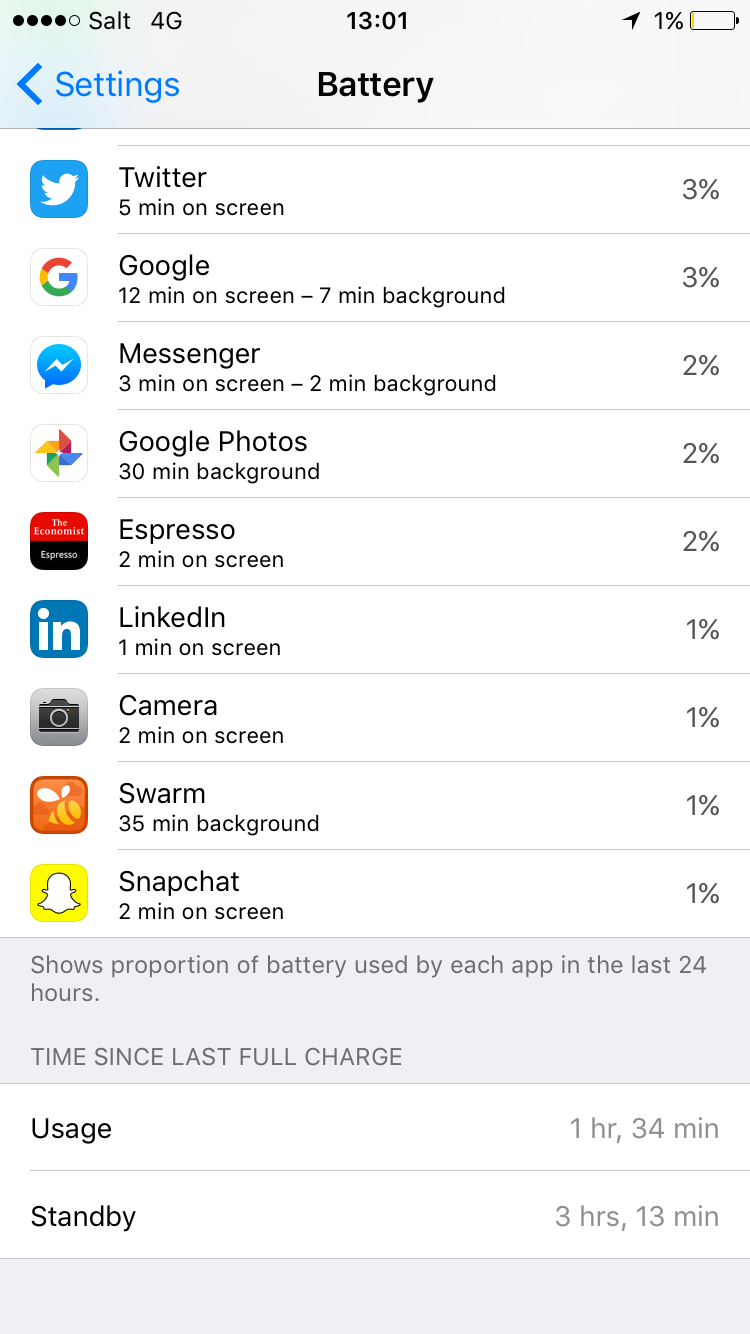The width and height of the screenshot is (750, 1334).
Task: Select the Google Photos usage row
Action: (x=375, y=454)
